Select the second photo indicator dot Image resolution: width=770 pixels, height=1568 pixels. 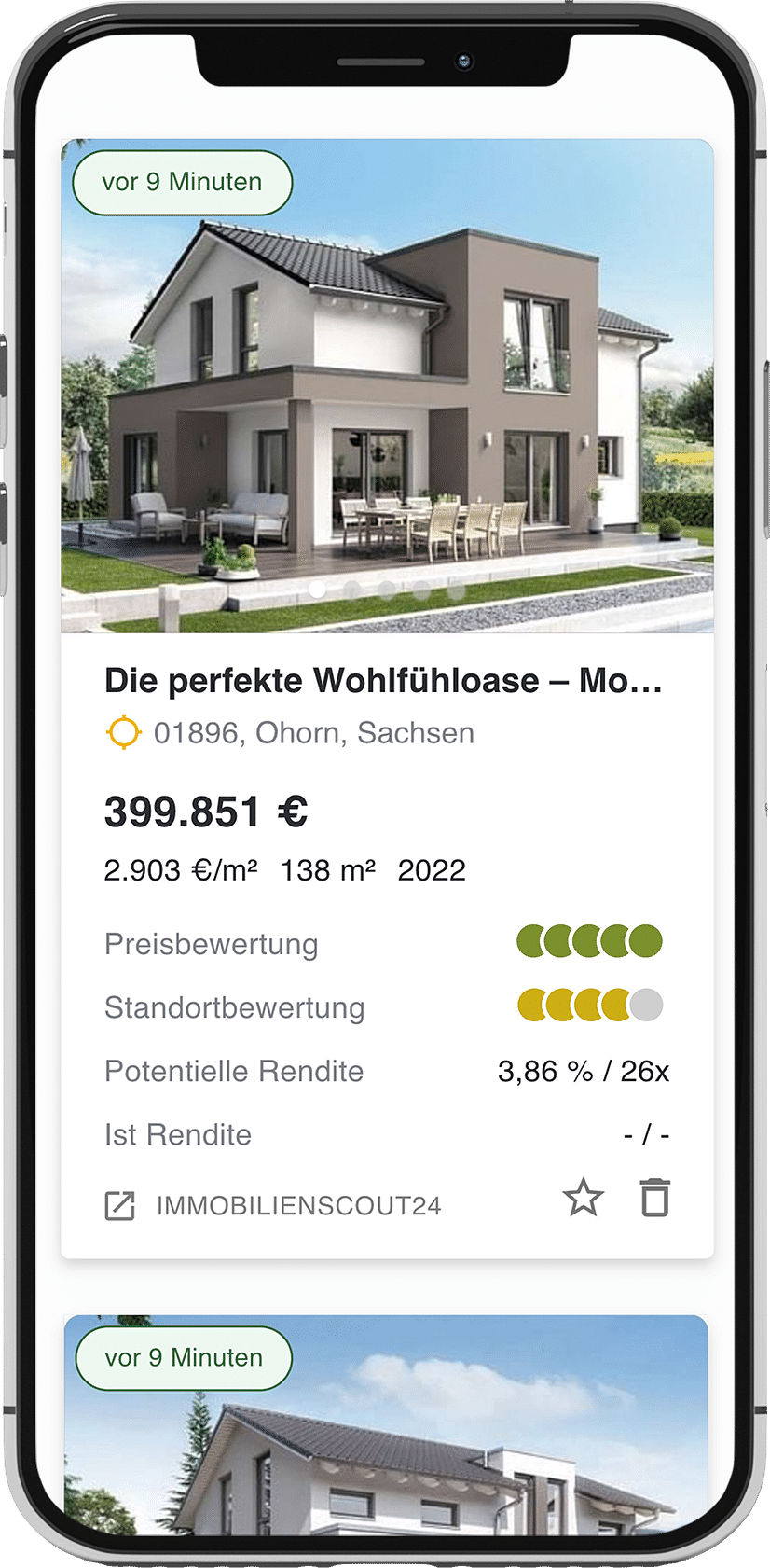[x=352, y=590]
